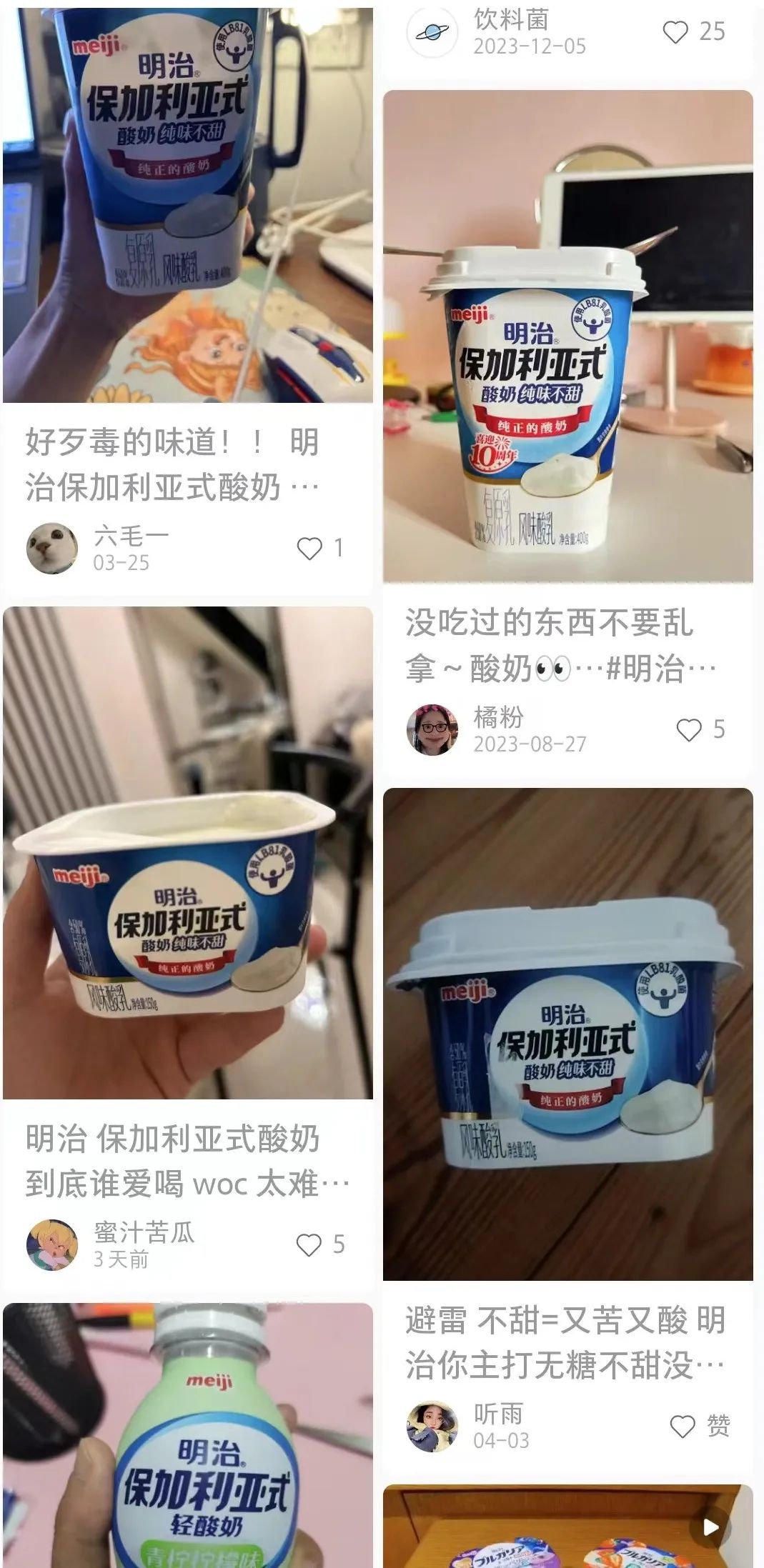Like 橘粉's post
This screenshot has height=1568, width=764.
click(689, 729)
